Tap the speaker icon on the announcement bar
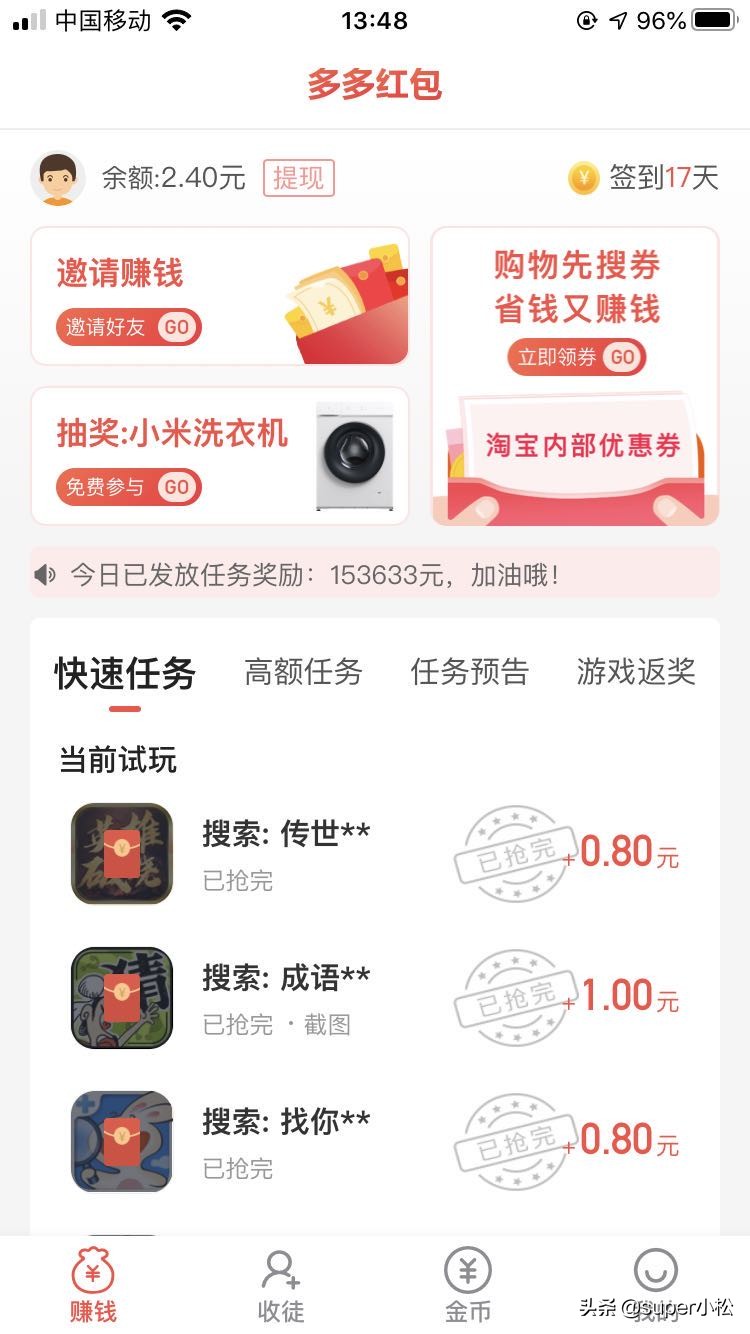 [47, 573]
